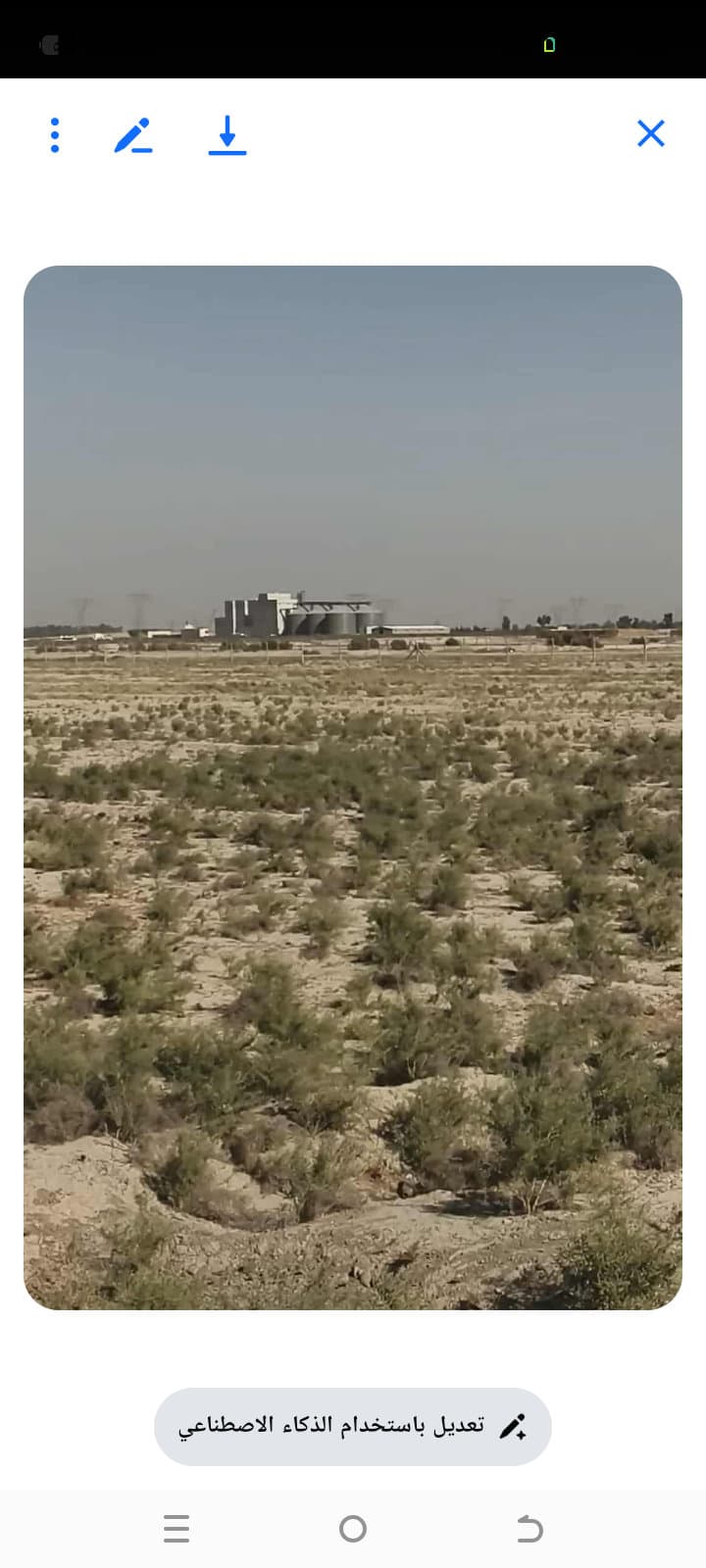Open the recent apps view
706x1568 pixels.
coord(176,1528)
